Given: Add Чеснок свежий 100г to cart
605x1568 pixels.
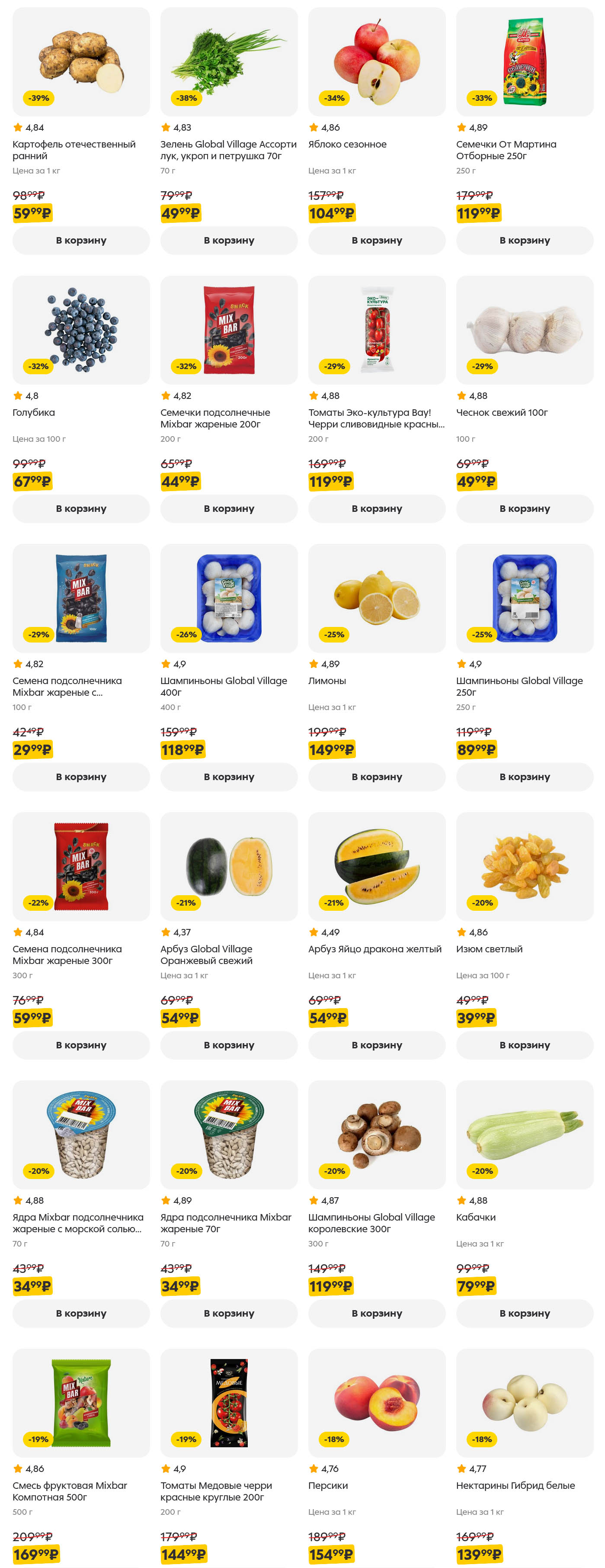Looking at the screenshot, I should click(525, 508).
